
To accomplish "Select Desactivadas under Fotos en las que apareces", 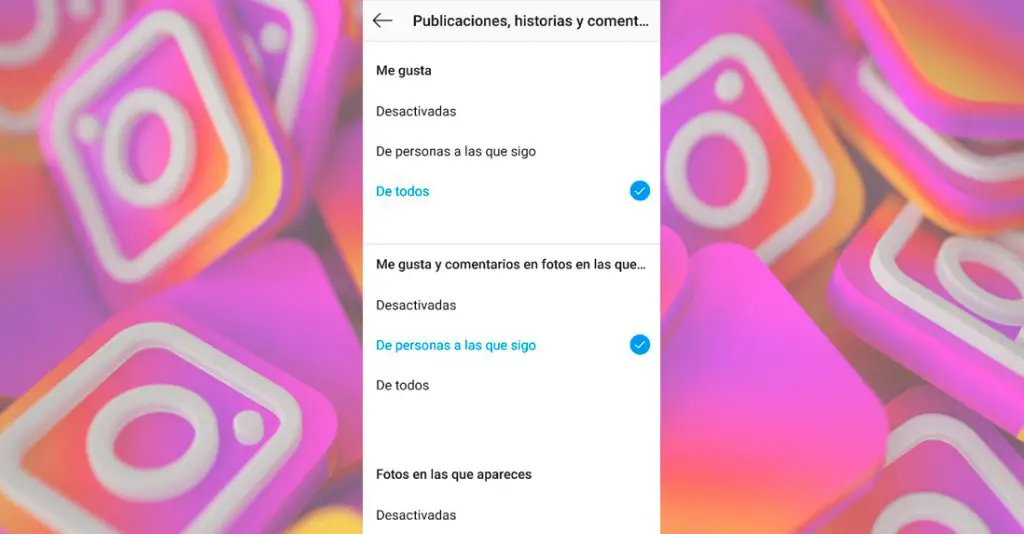I will coord(416,515).
